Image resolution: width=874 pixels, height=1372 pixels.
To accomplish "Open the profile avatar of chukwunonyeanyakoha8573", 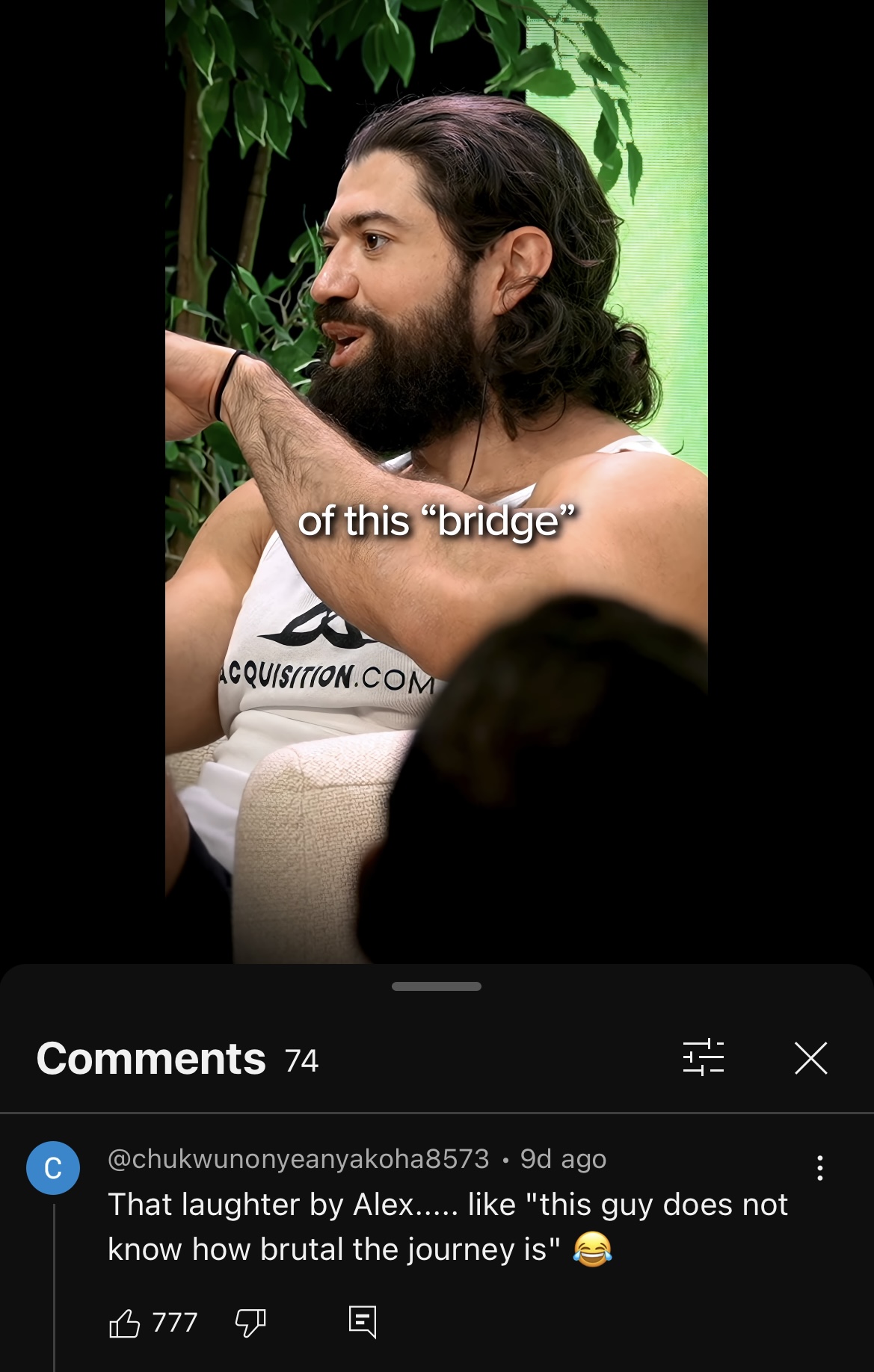I will tap(53, 1168).
